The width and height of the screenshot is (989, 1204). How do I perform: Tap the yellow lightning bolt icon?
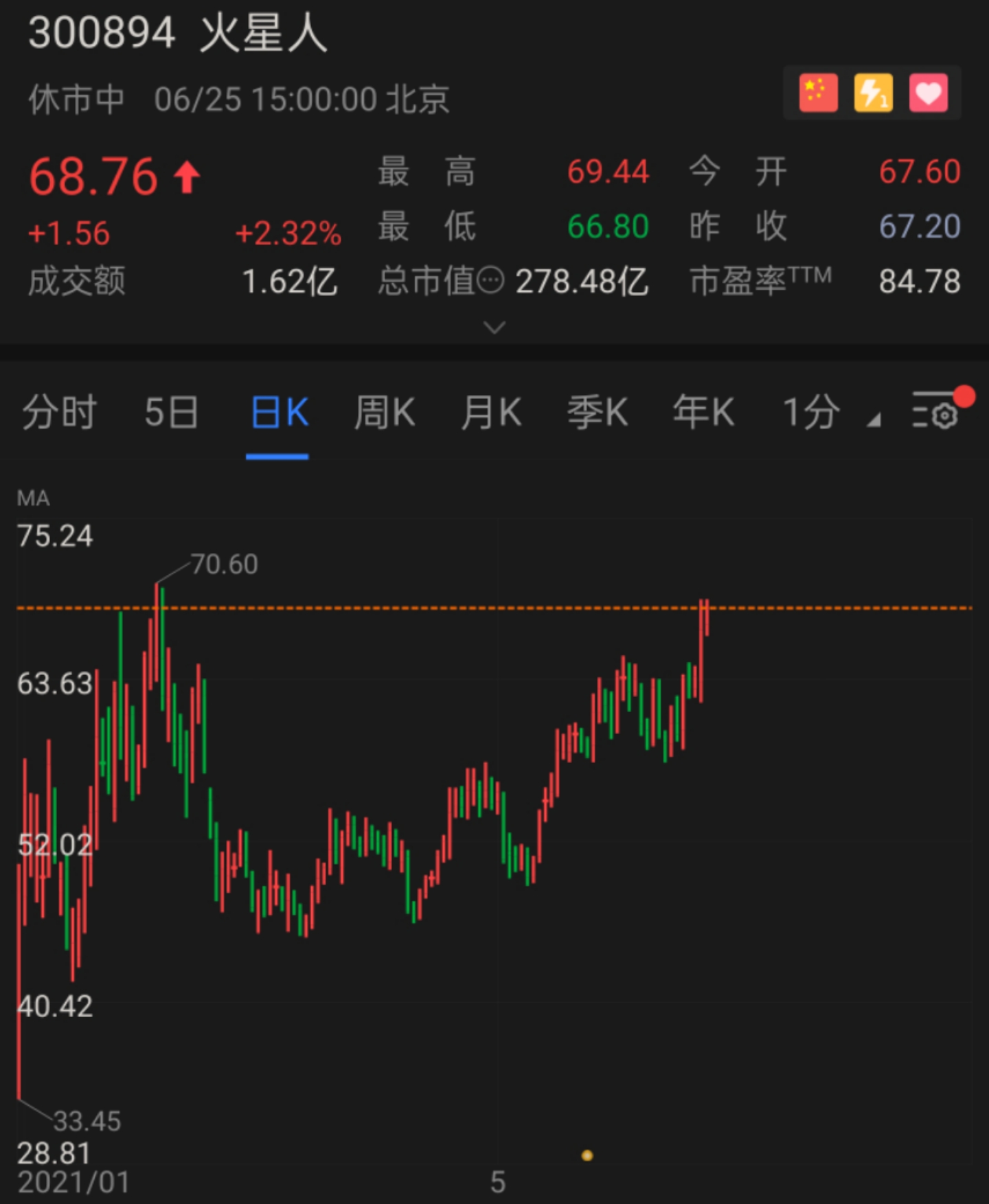coord(873,93)
